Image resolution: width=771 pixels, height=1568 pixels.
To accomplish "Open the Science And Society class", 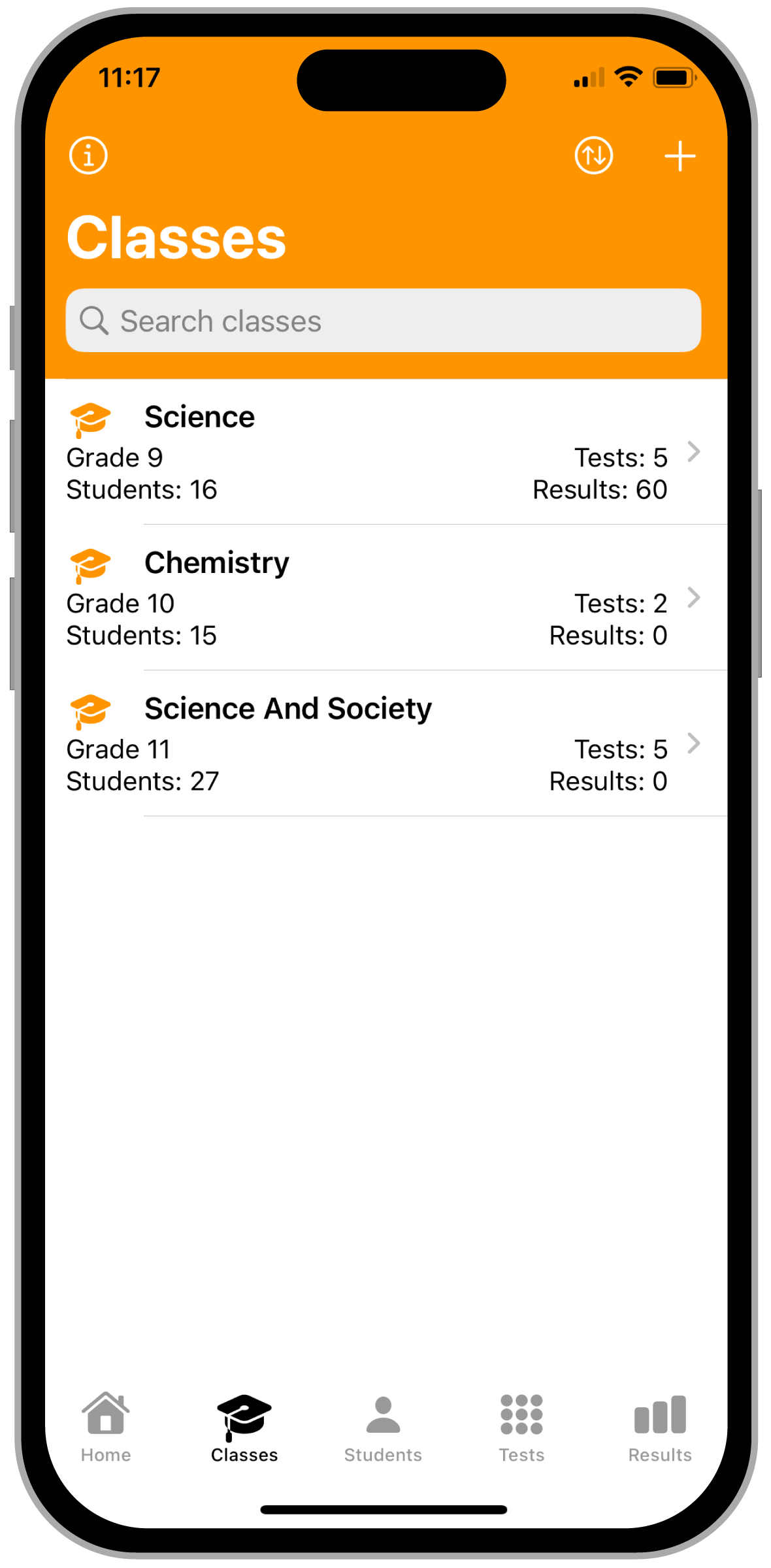I will point(386,743).
